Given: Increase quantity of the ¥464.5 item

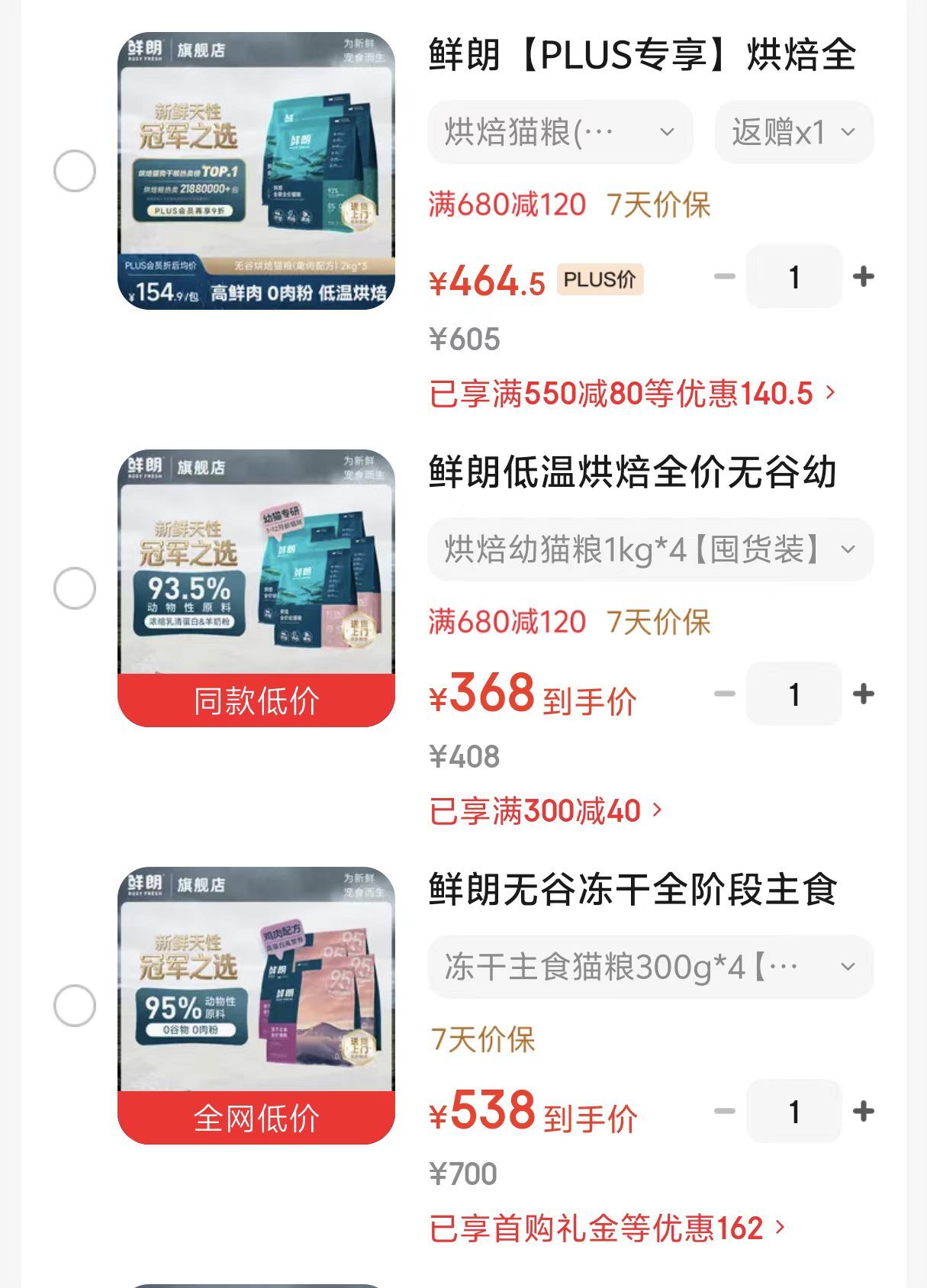Looking at the screenshot, I should 864,276.
